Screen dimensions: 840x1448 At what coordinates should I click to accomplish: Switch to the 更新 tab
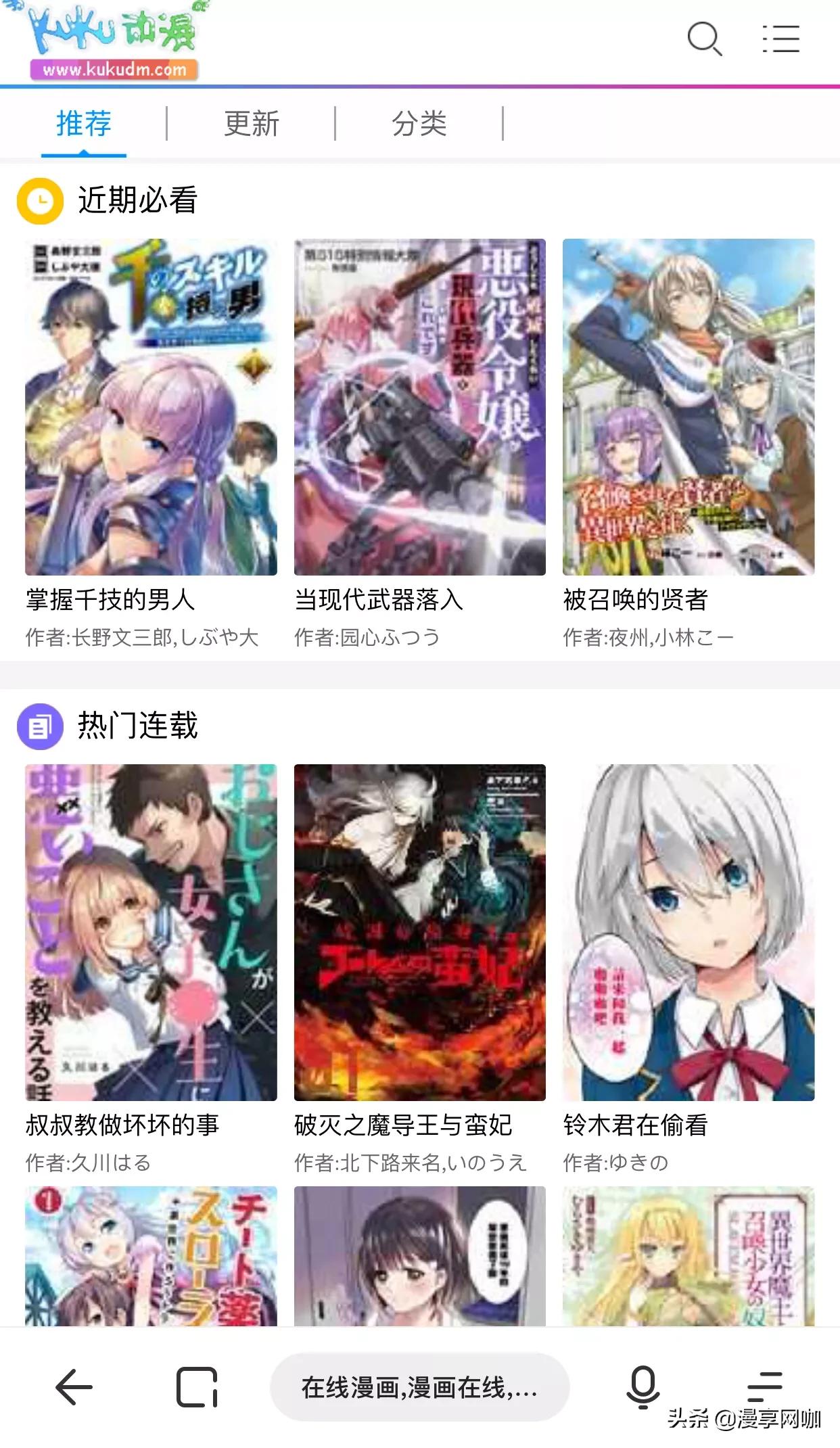click(252, 124)
